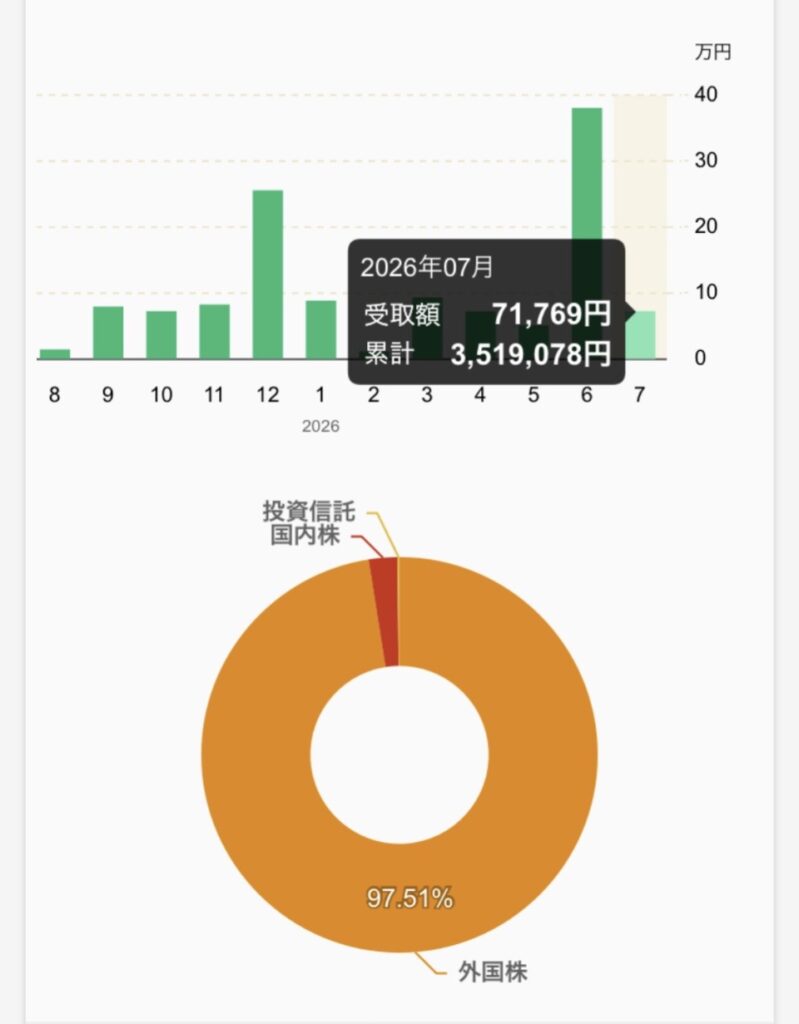Tap the November bar in the chart
The image size is (799, 1024).
click(x=214, y=332)
